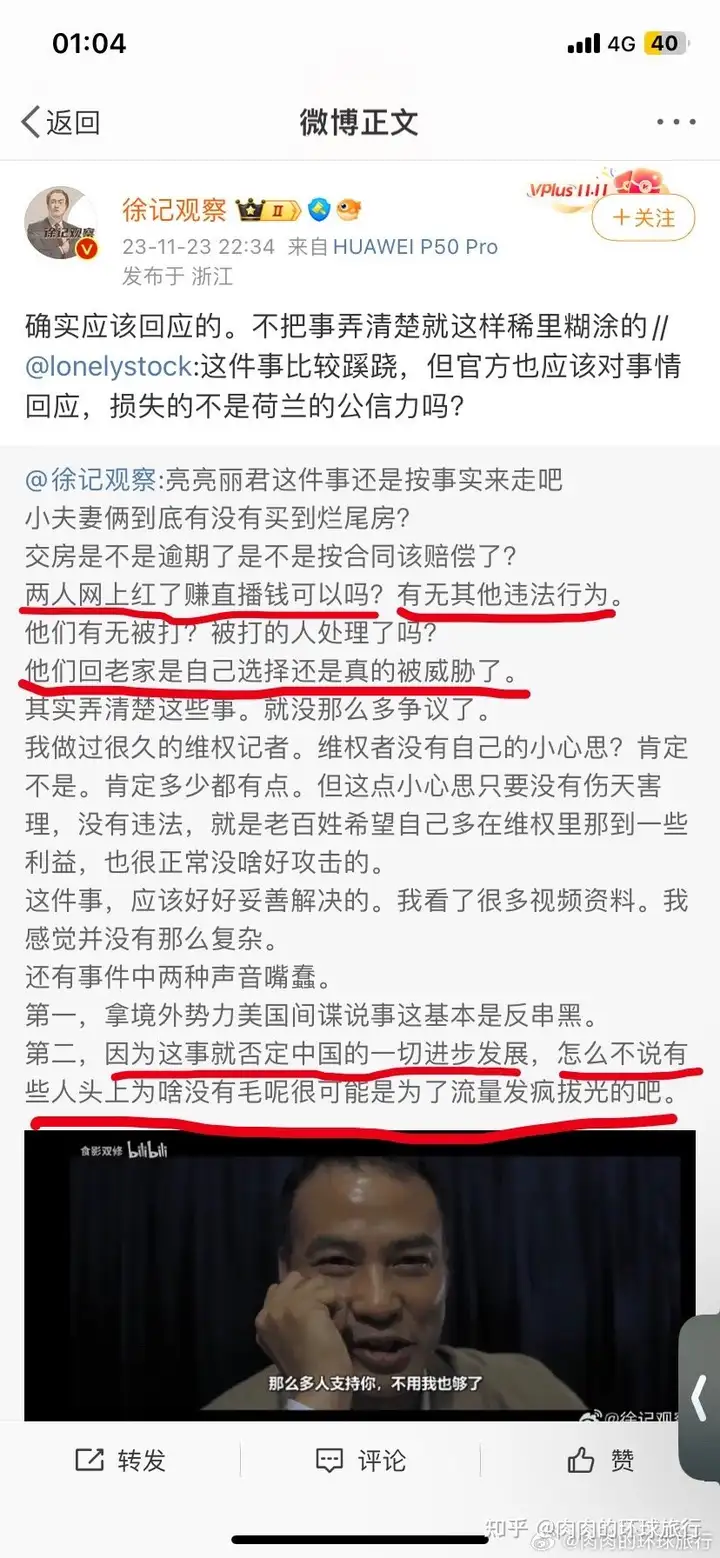Screen dimensions: 720x1558
Task: Open 徐记观察's profile avatar
Action: coord(61,223)
